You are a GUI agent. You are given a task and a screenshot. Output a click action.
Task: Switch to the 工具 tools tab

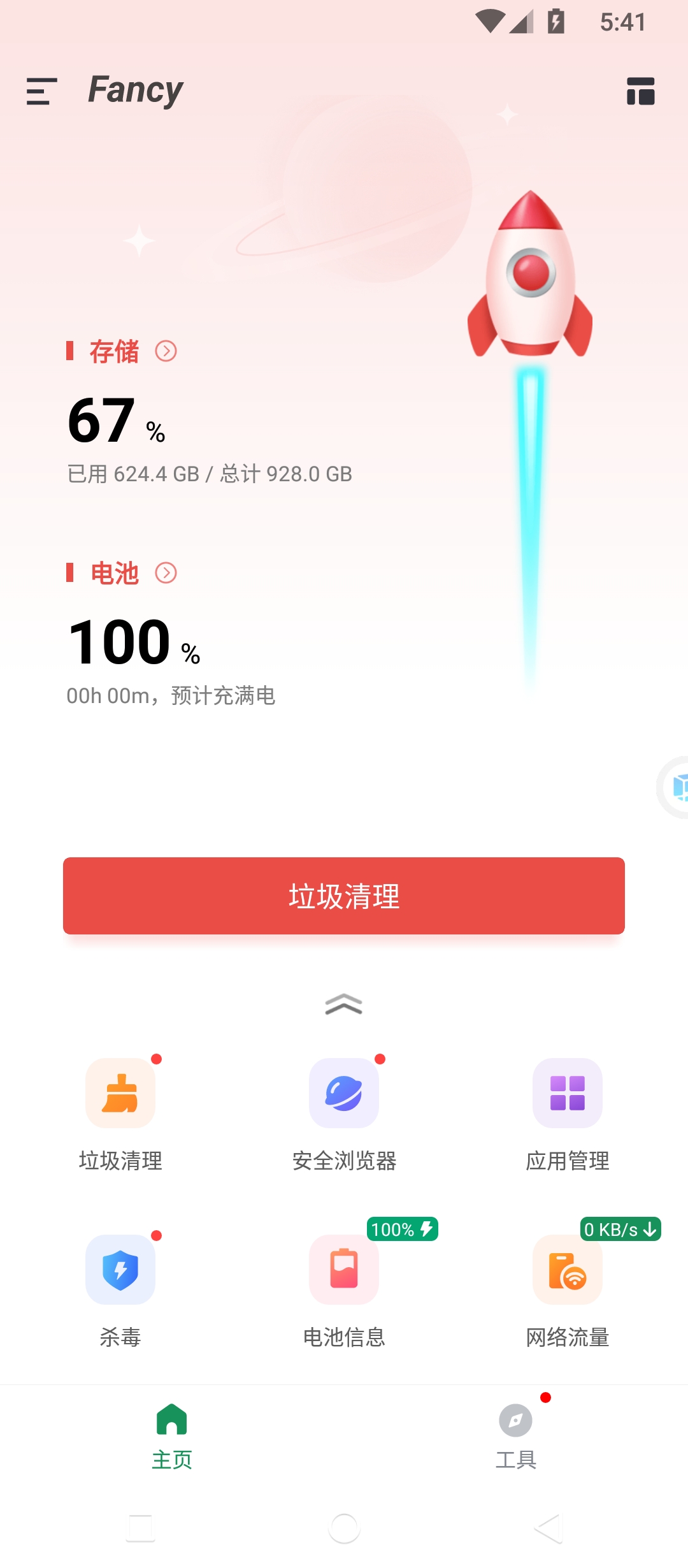click(x=516, y=1435)
